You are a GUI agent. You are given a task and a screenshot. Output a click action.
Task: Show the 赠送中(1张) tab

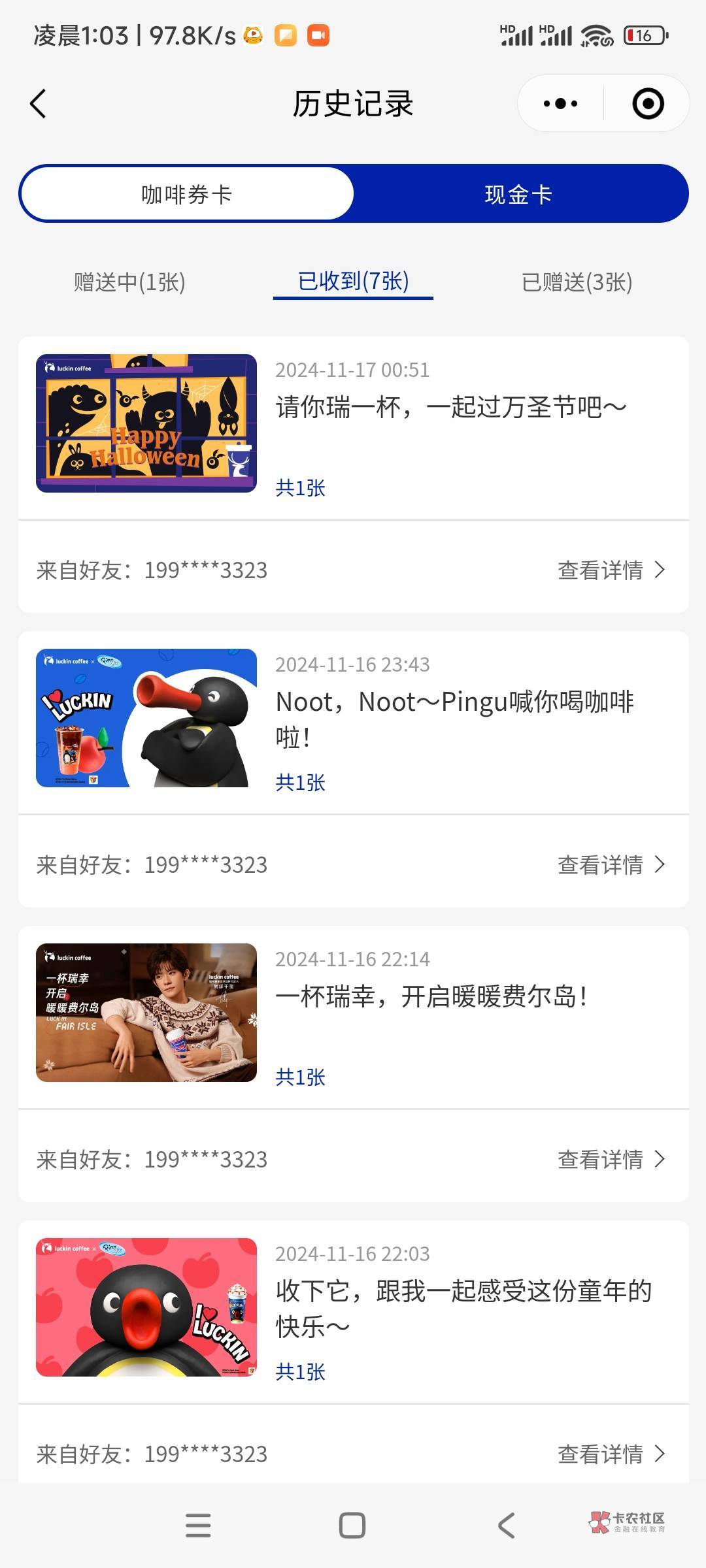[129, 282]
